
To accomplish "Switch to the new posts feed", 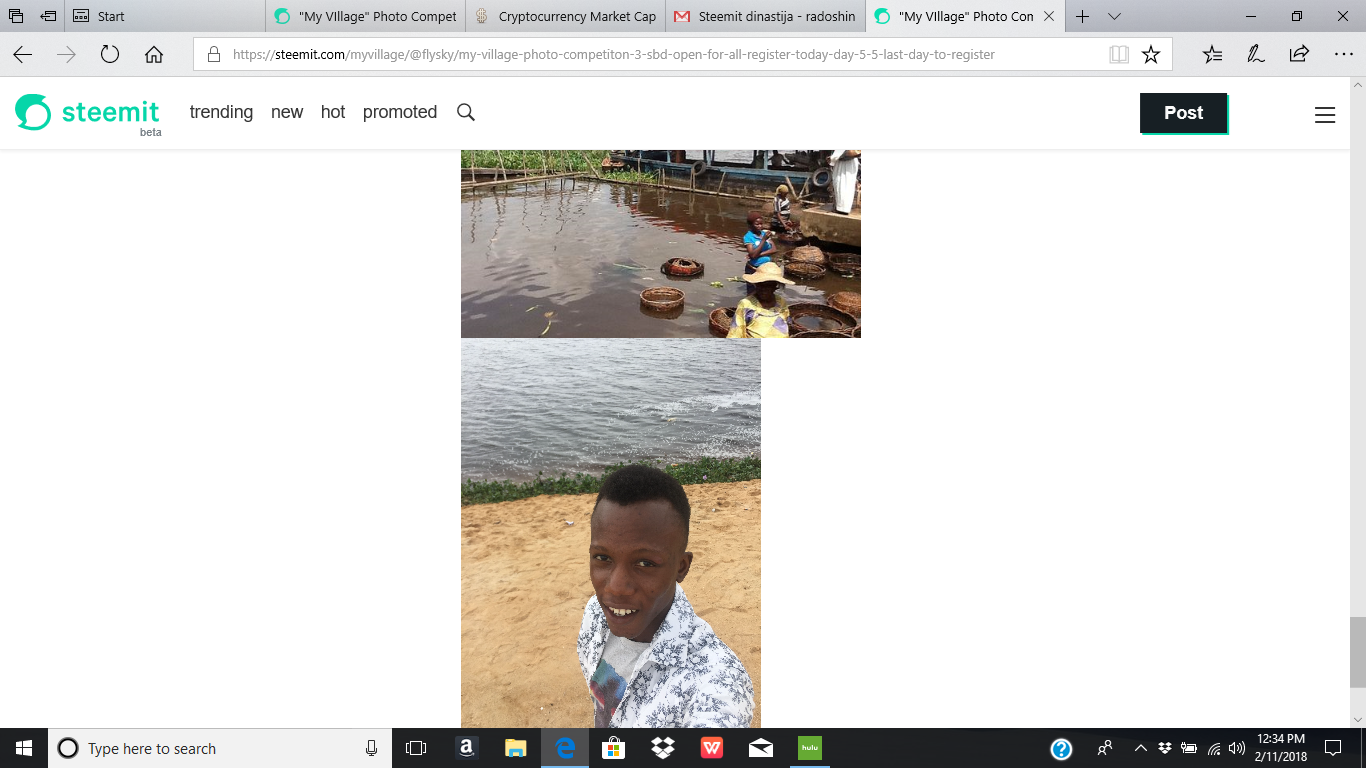I will click(x=287, y=112).
